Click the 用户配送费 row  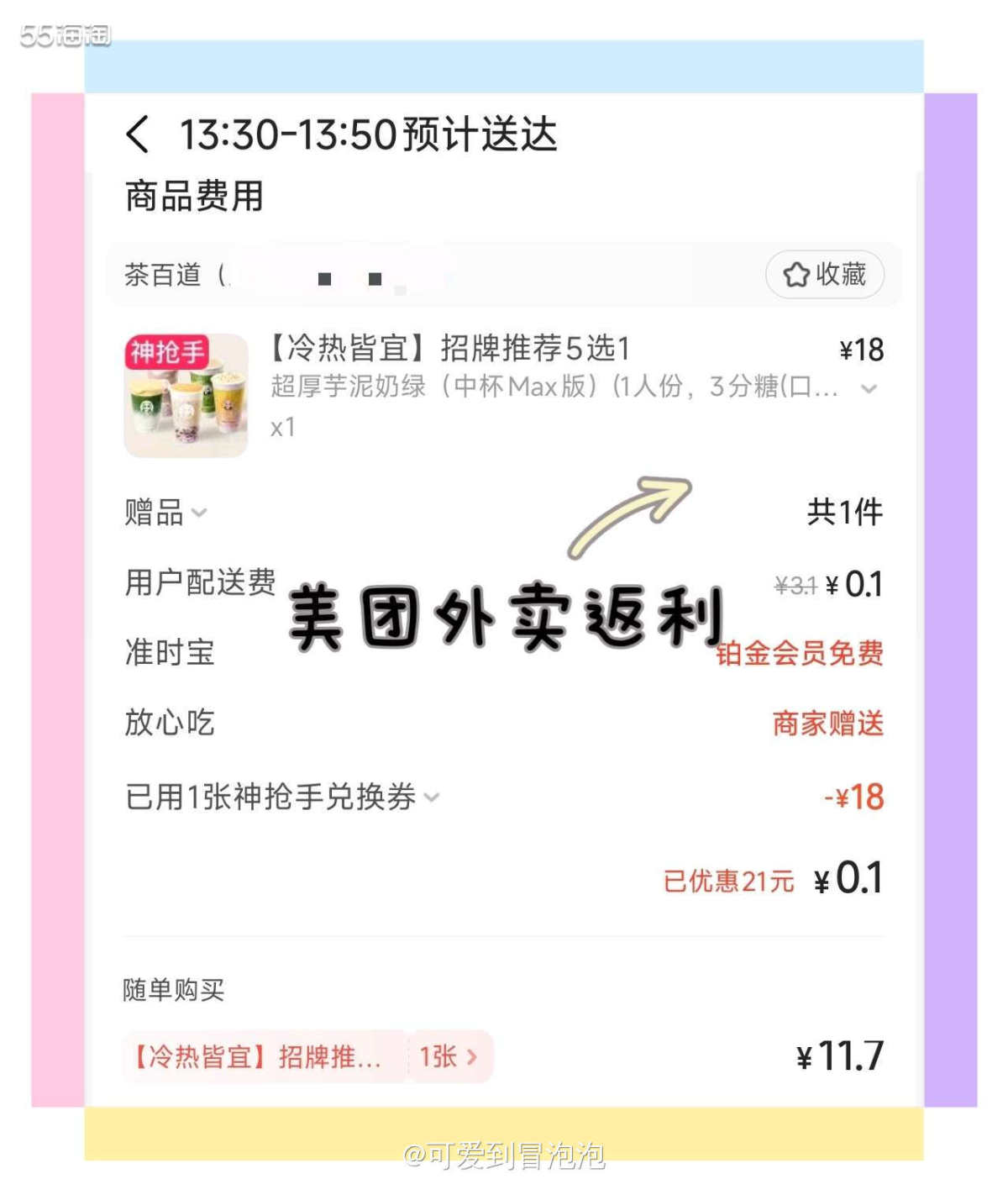(x=199, y=584)
